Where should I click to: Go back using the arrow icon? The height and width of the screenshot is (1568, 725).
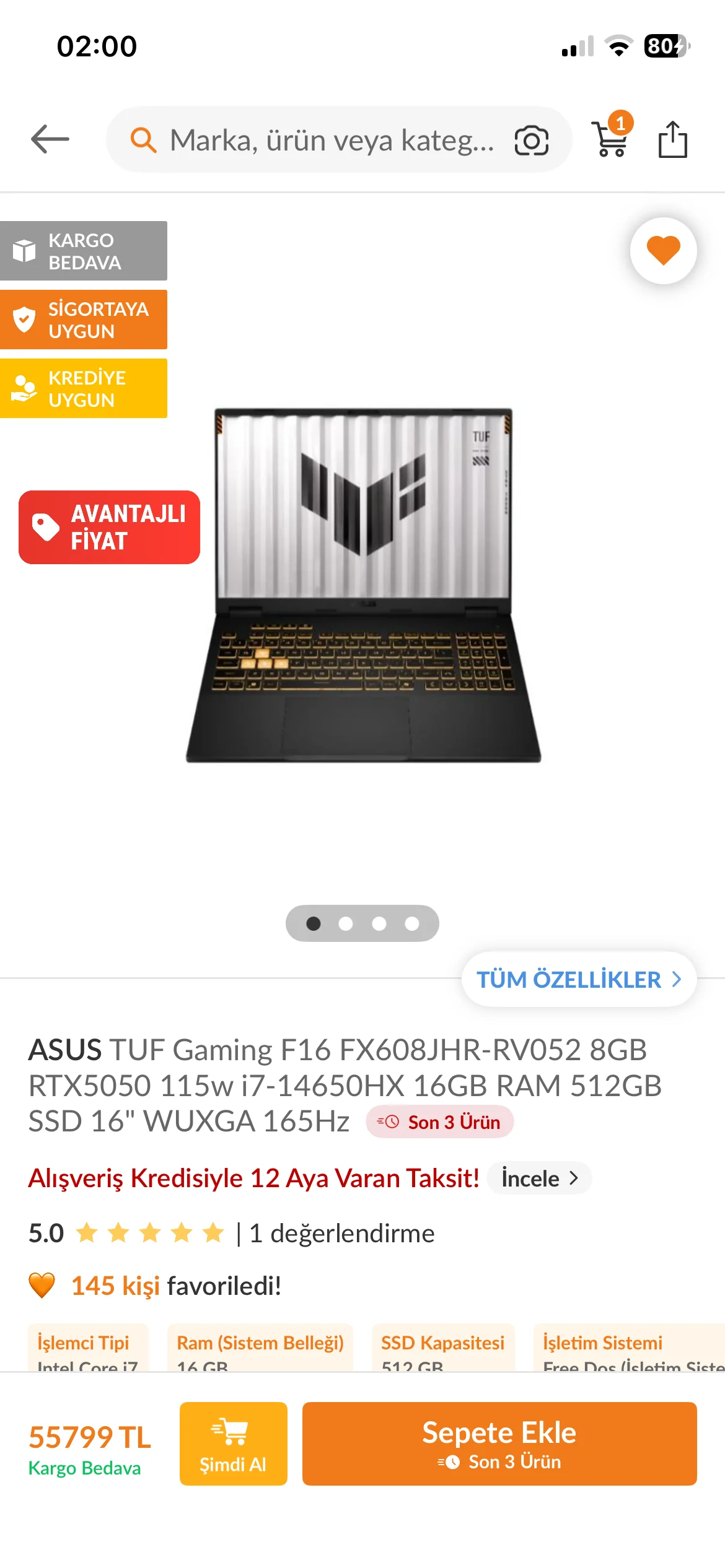[50, 139]
